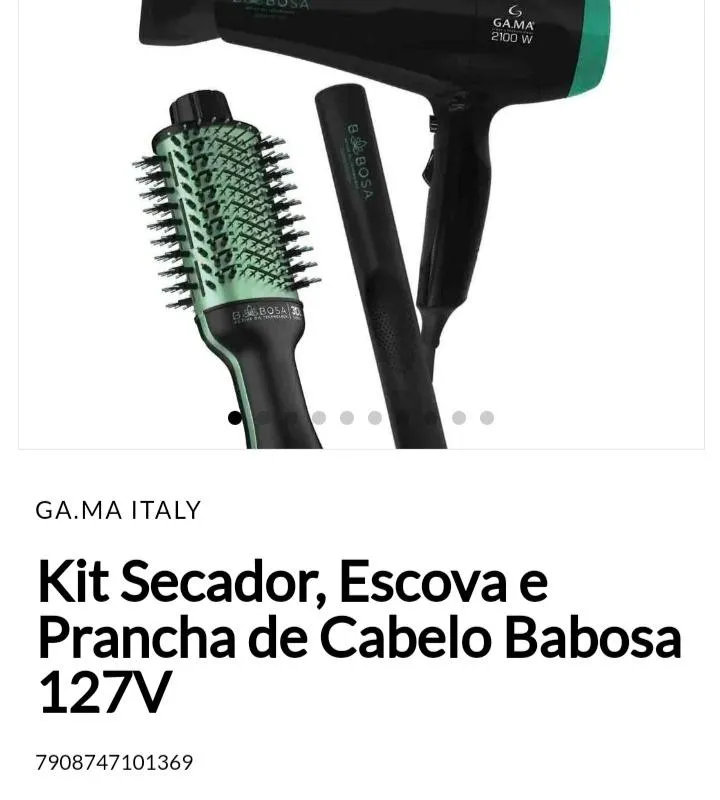Click barcode number 7908747101369
720x800 pixels.
tap(115, 762)
